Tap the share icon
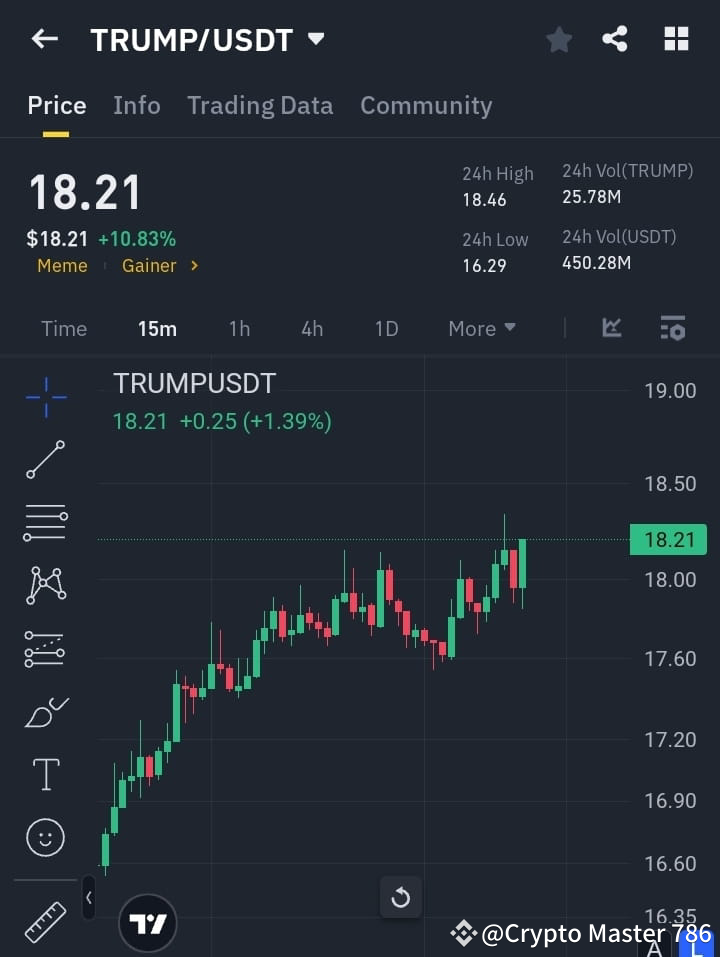 (x=616, y=39)
